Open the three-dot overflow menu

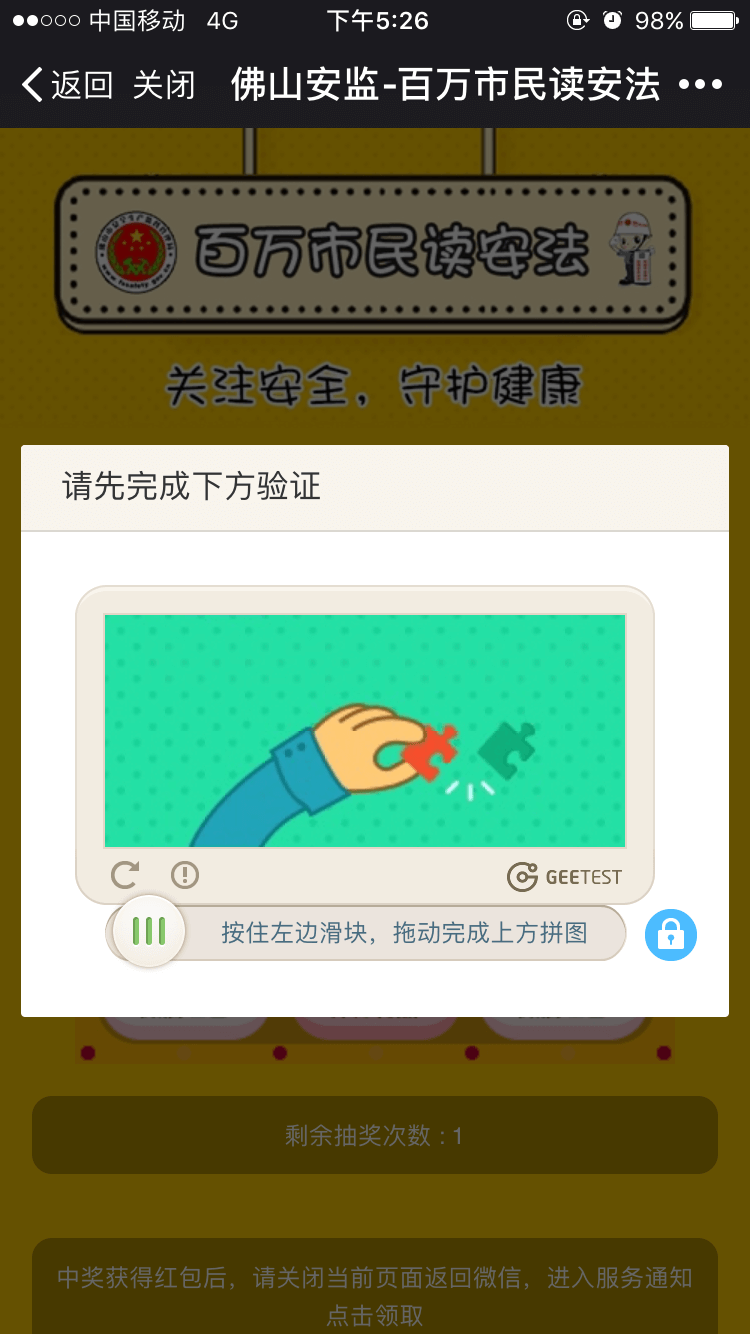tap(700, 85)
